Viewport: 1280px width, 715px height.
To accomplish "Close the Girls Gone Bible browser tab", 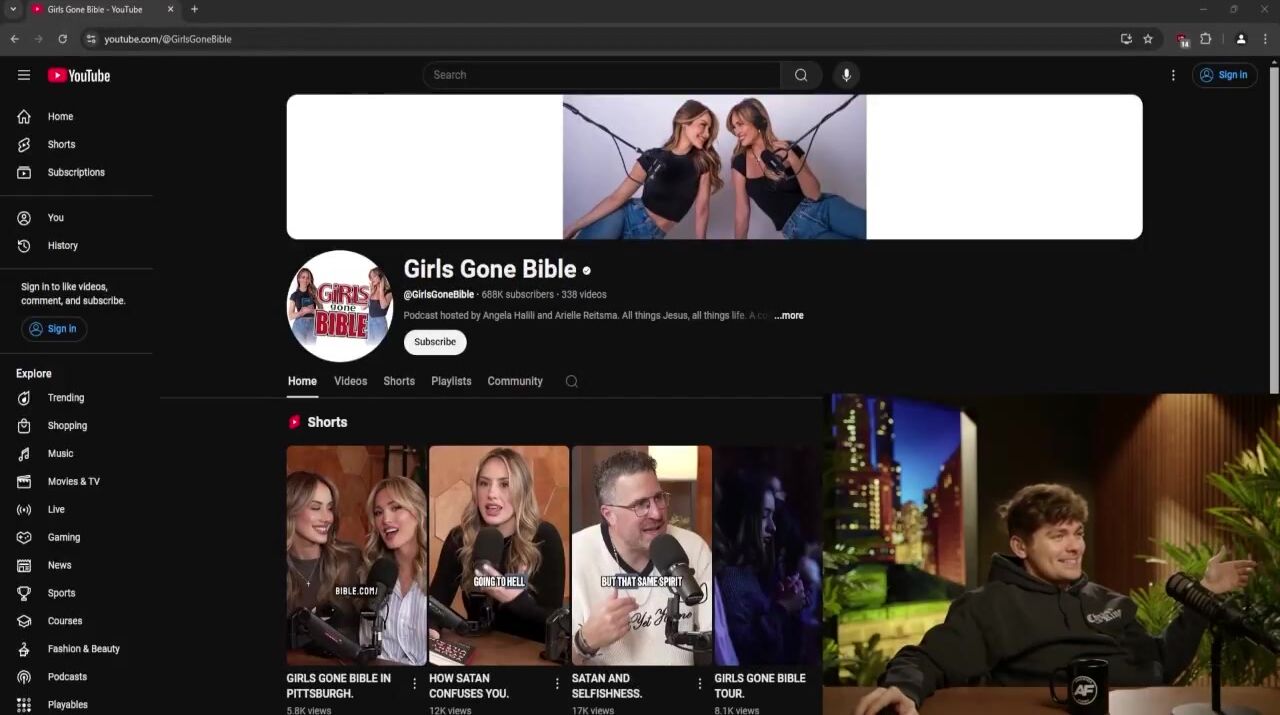I will pos(170,9).
